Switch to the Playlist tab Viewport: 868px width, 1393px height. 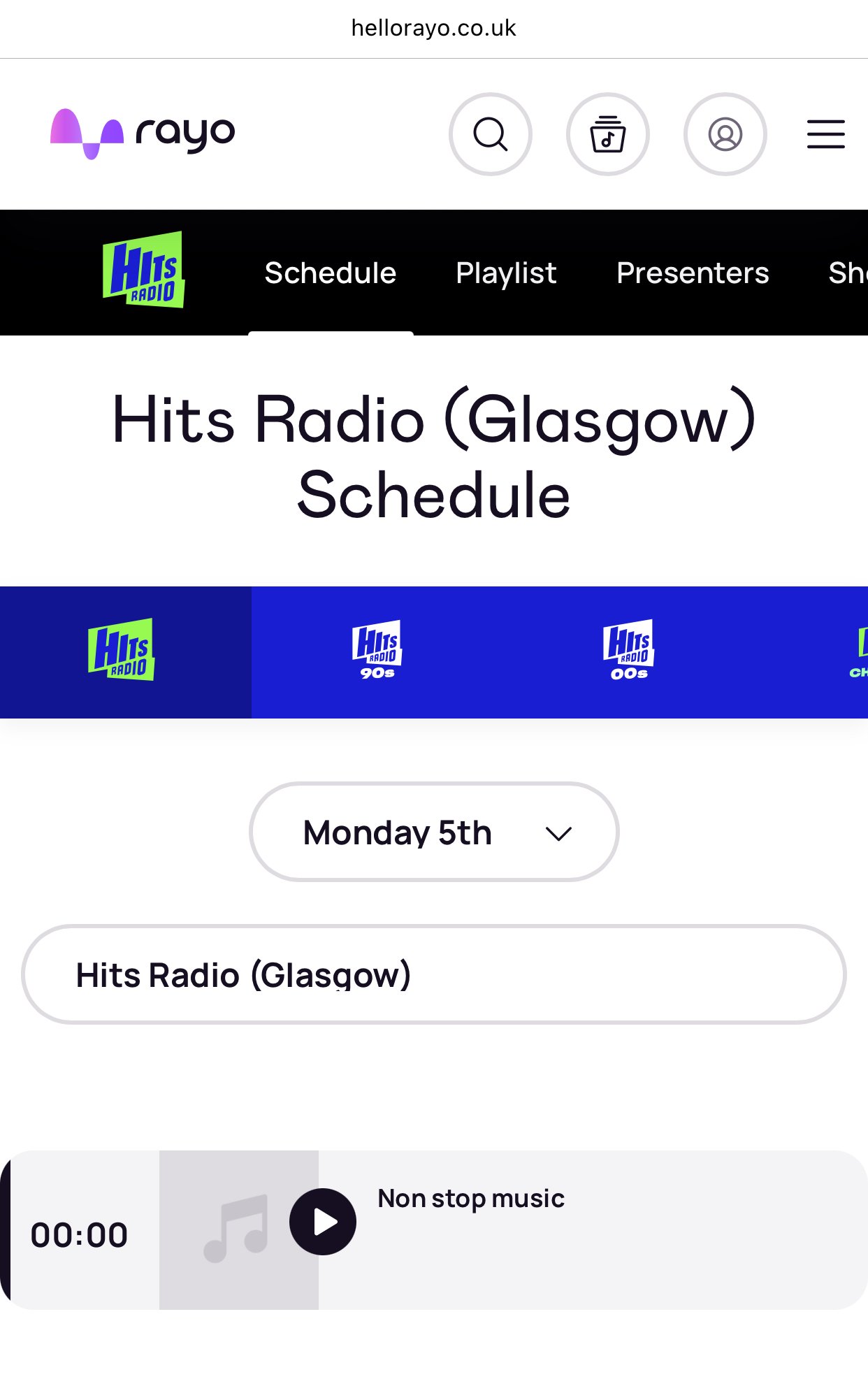[506, 273]
